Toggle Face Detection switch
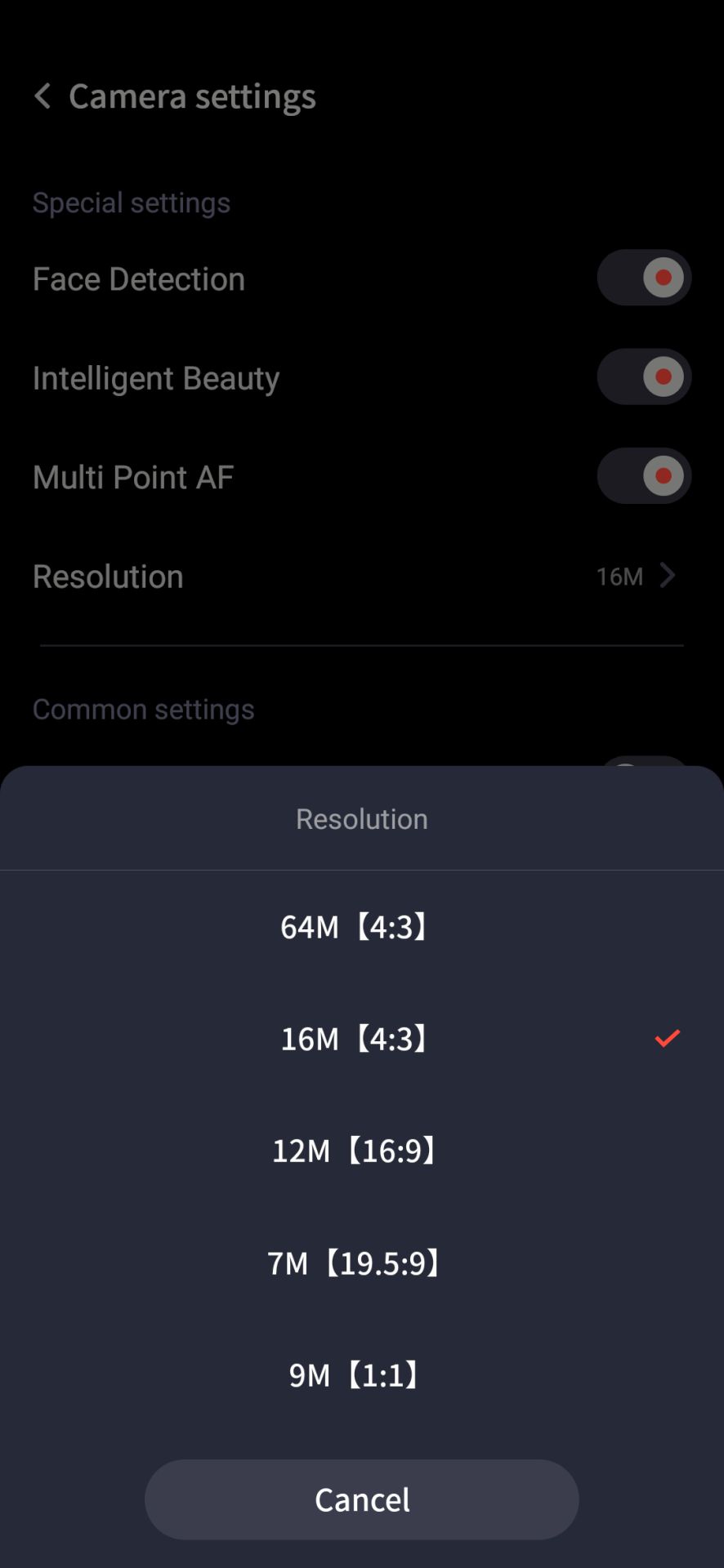This screenshot has height=1568, width=724. pos(644,278)
